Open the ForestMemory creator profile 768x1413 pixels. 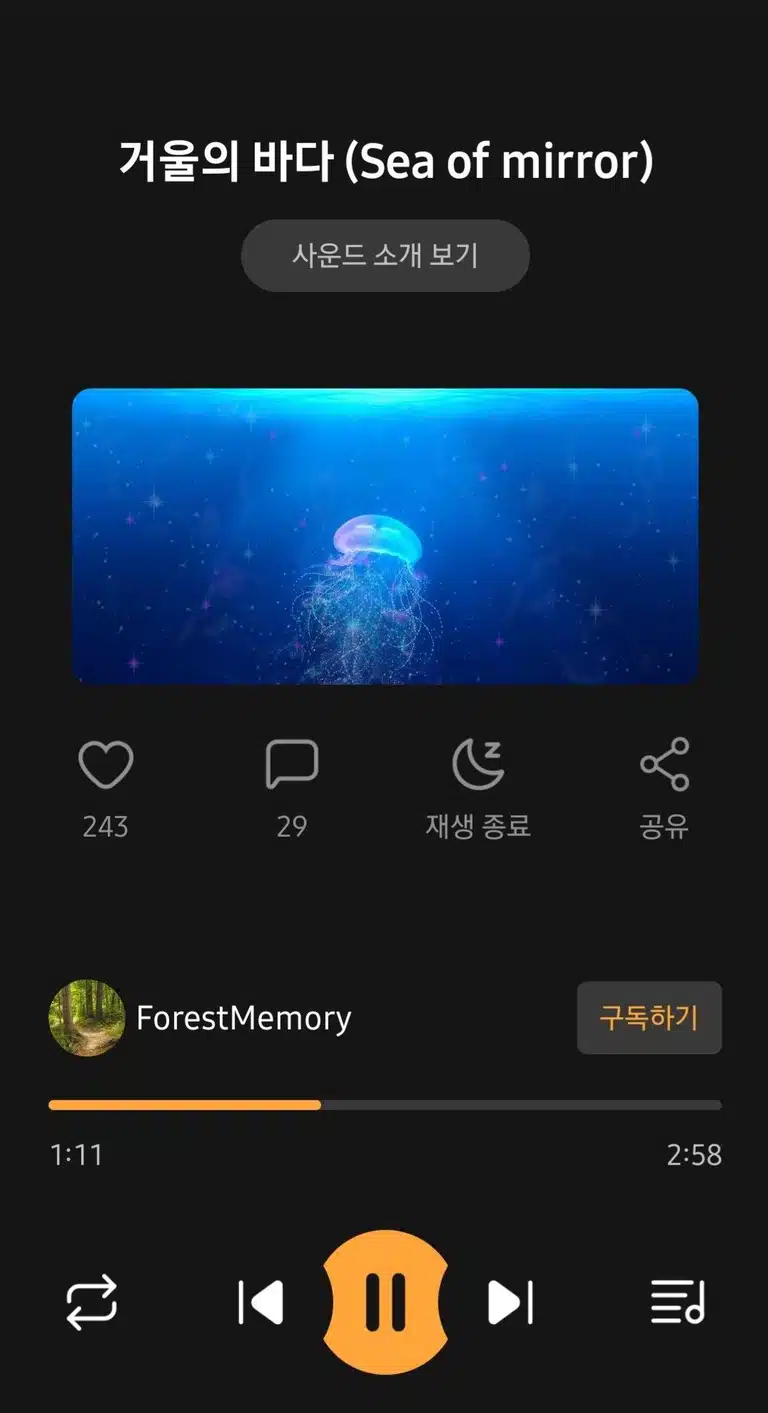pyautogui.click(x=200, y=1018)
